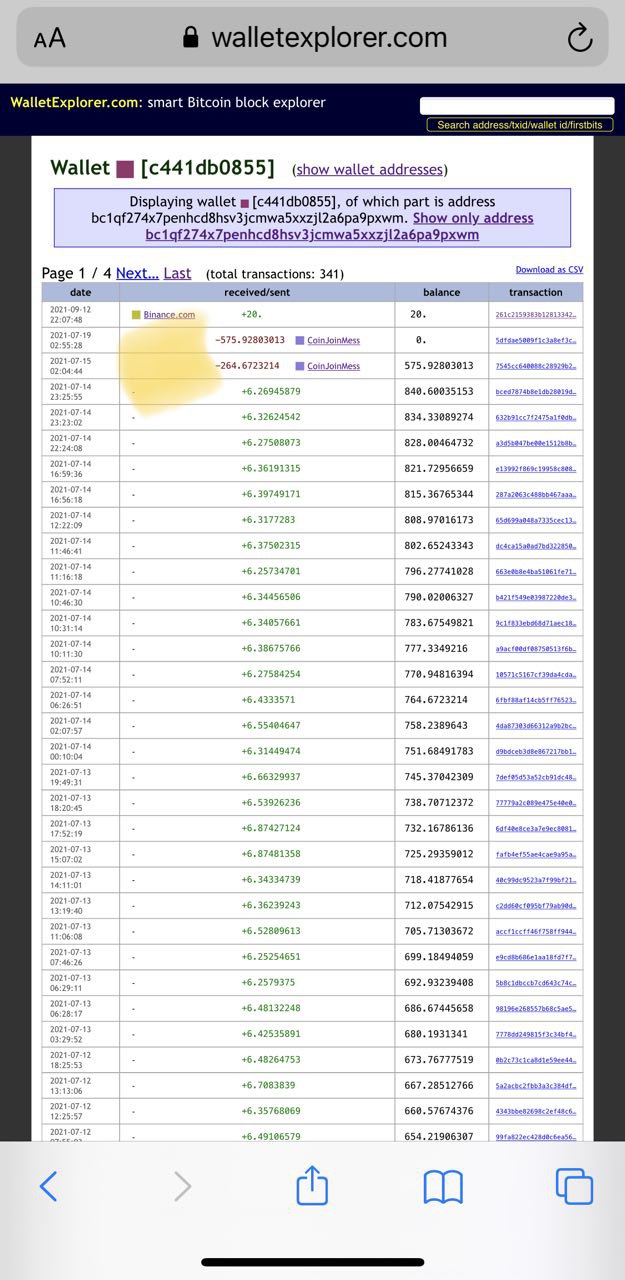The width and height of the screenshot is (625, 1280).
Task: Open the WalletExplorer.com home link
Action: click(x=76, y=102)
